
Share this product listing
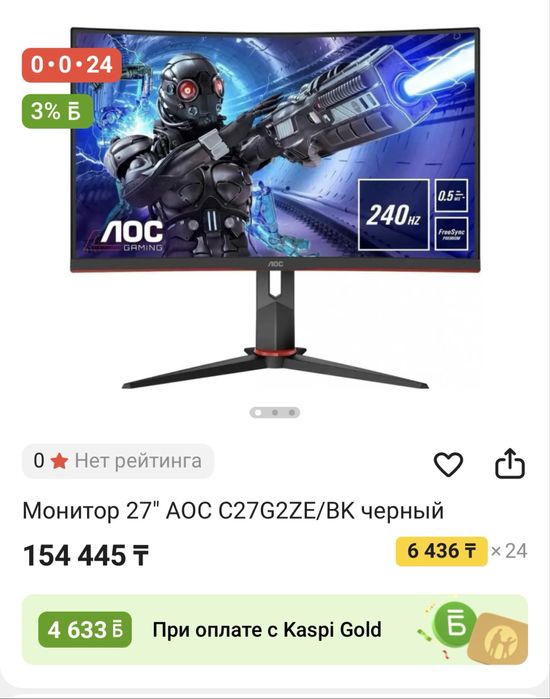(x=510, y=463)
